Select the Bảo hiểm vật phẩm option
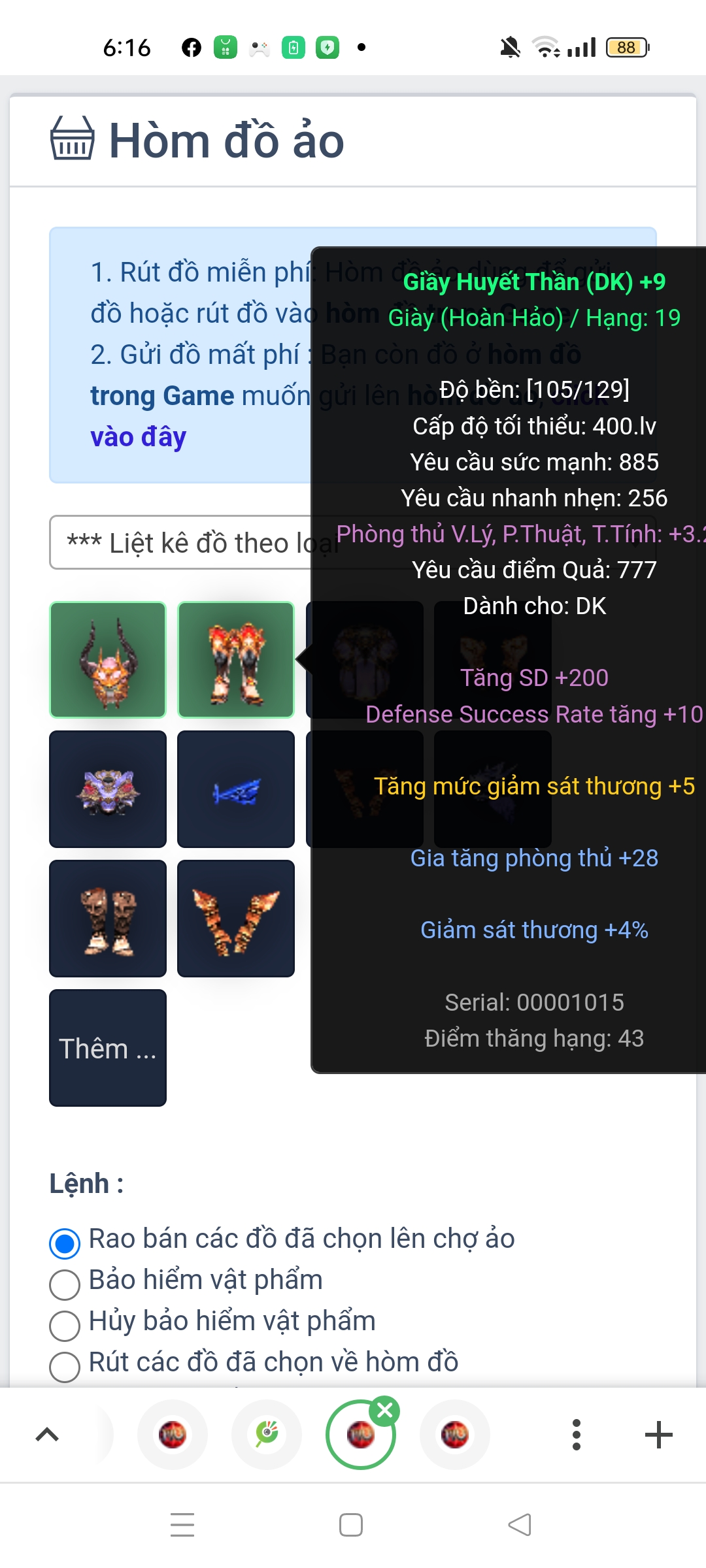Image resolution: width=706 pixels, height=1568 pixels. pos(65,1284)
